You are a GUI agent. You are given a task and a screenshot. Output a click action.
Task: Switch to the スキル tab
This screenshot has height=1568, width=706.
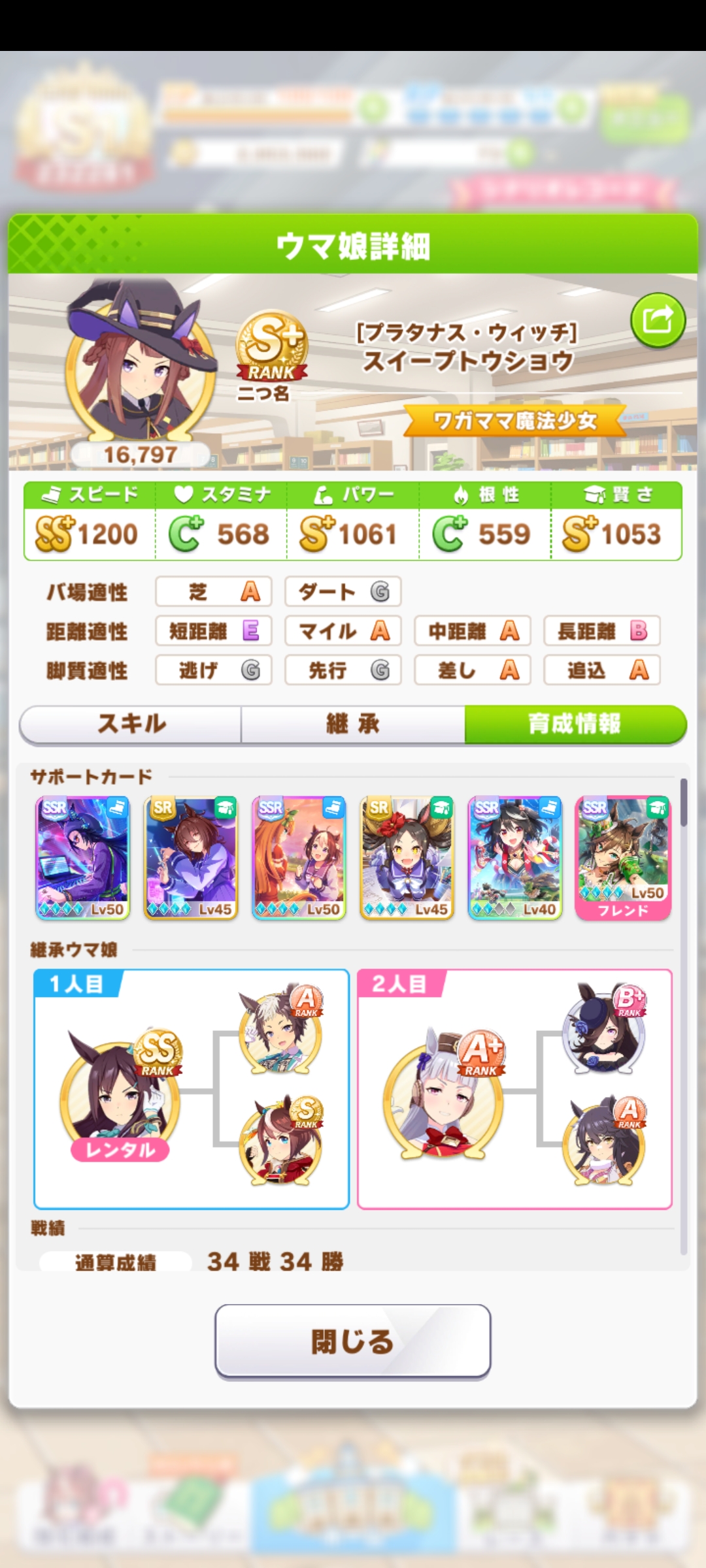(131, 724)
